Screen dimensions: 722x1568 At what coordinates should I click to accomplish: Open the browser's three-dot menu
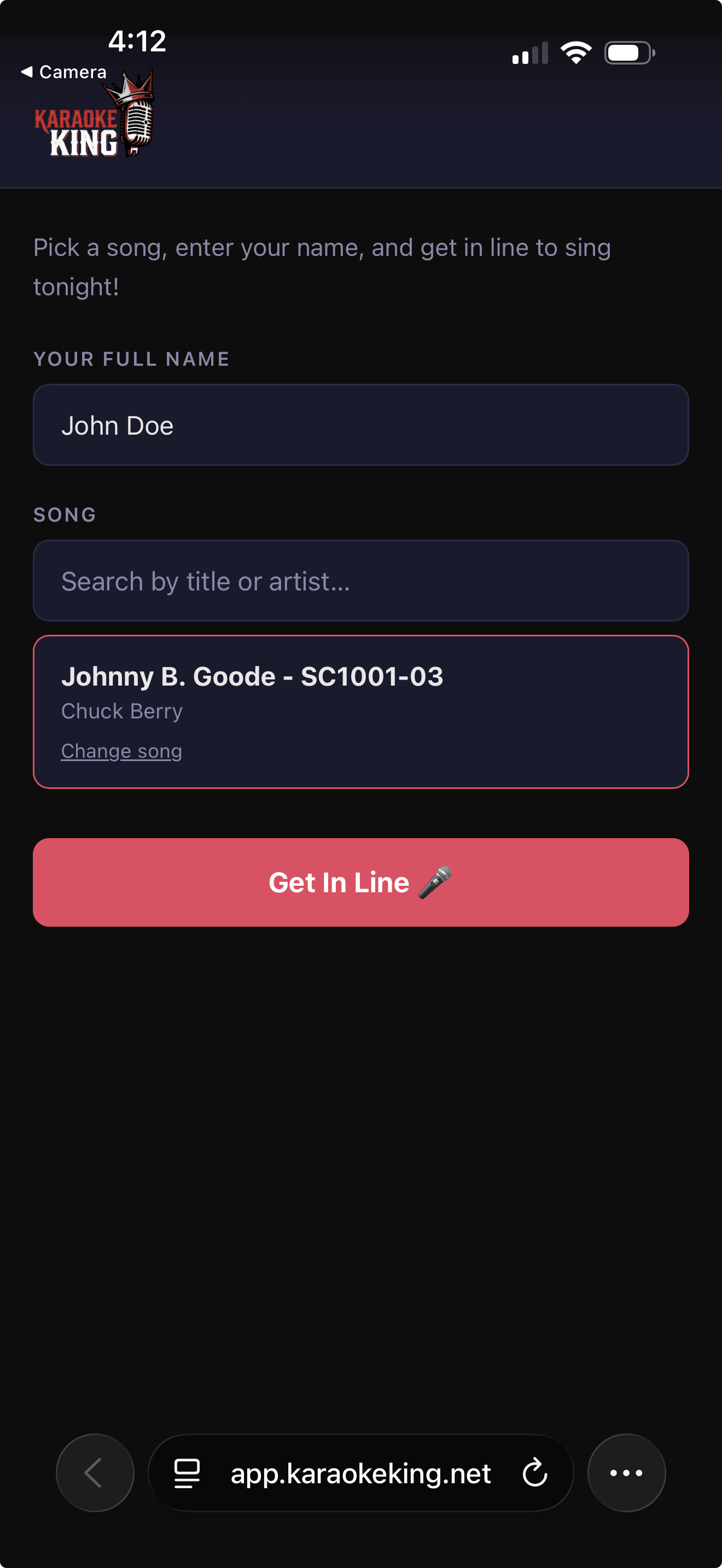click(x=626, y=1473)
